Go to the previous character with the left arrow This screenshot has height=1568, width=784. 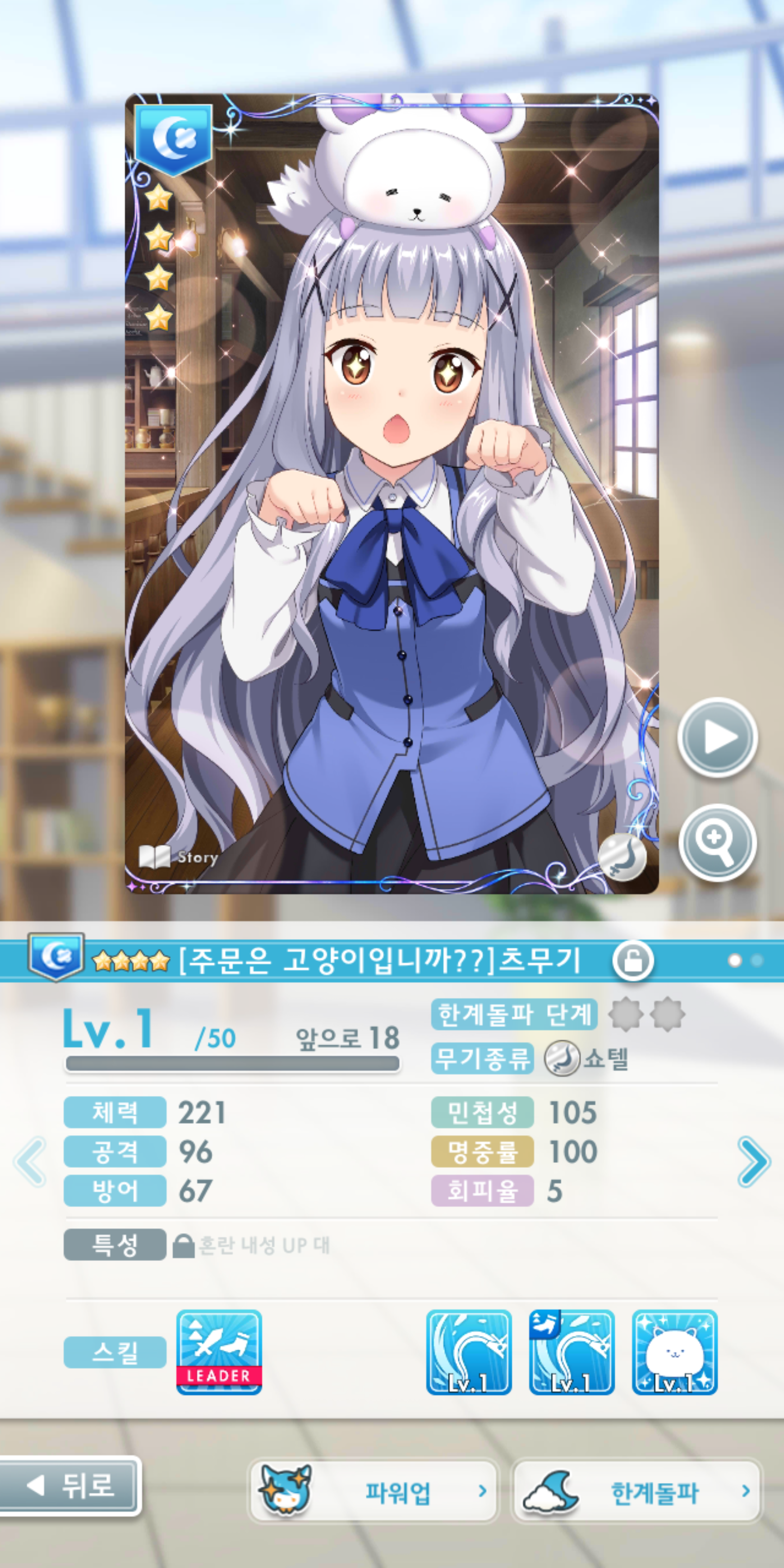[30, 1161]
